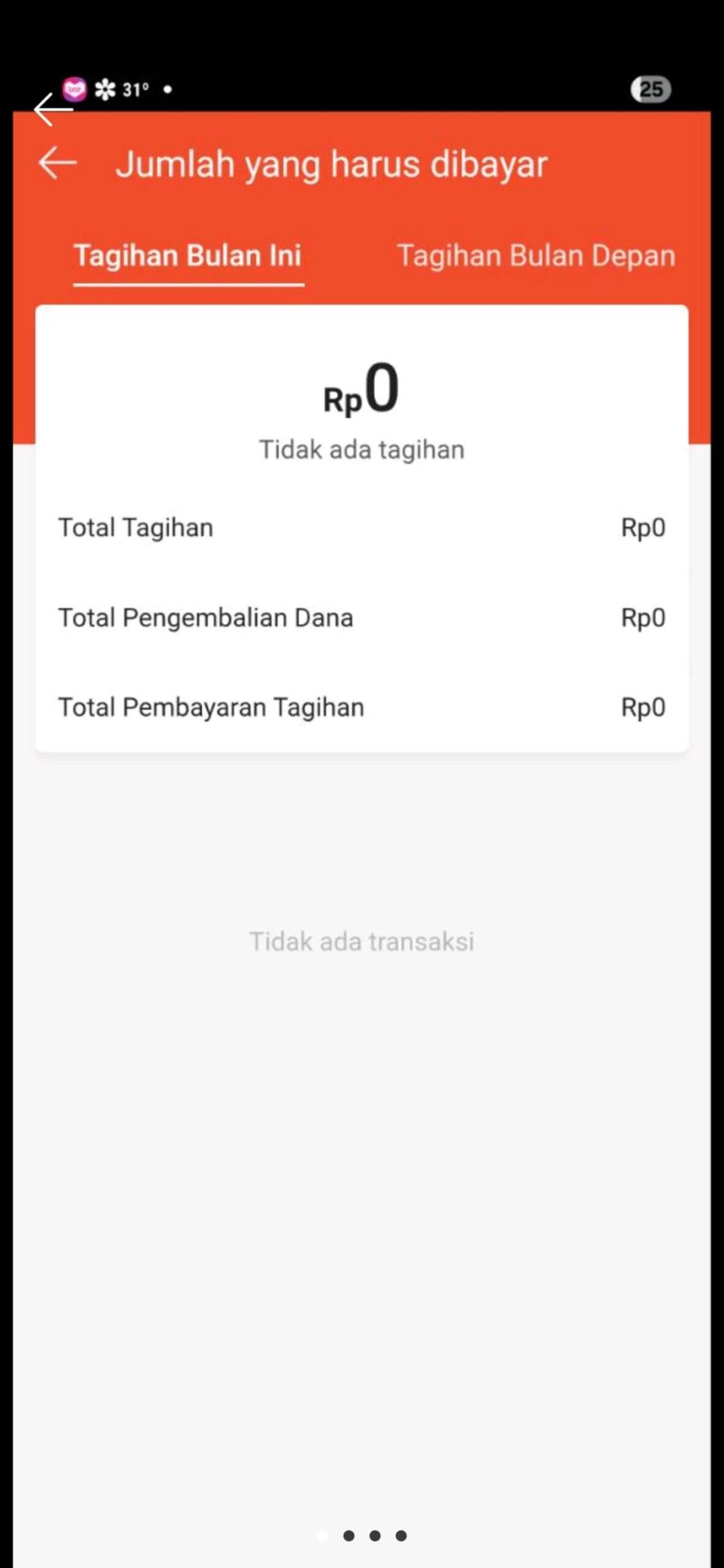Viewport: 724px width, 1568px height.
Task: Go back using arrow beside Jumlah yang harus dibayar
Action: click(58, 163)
